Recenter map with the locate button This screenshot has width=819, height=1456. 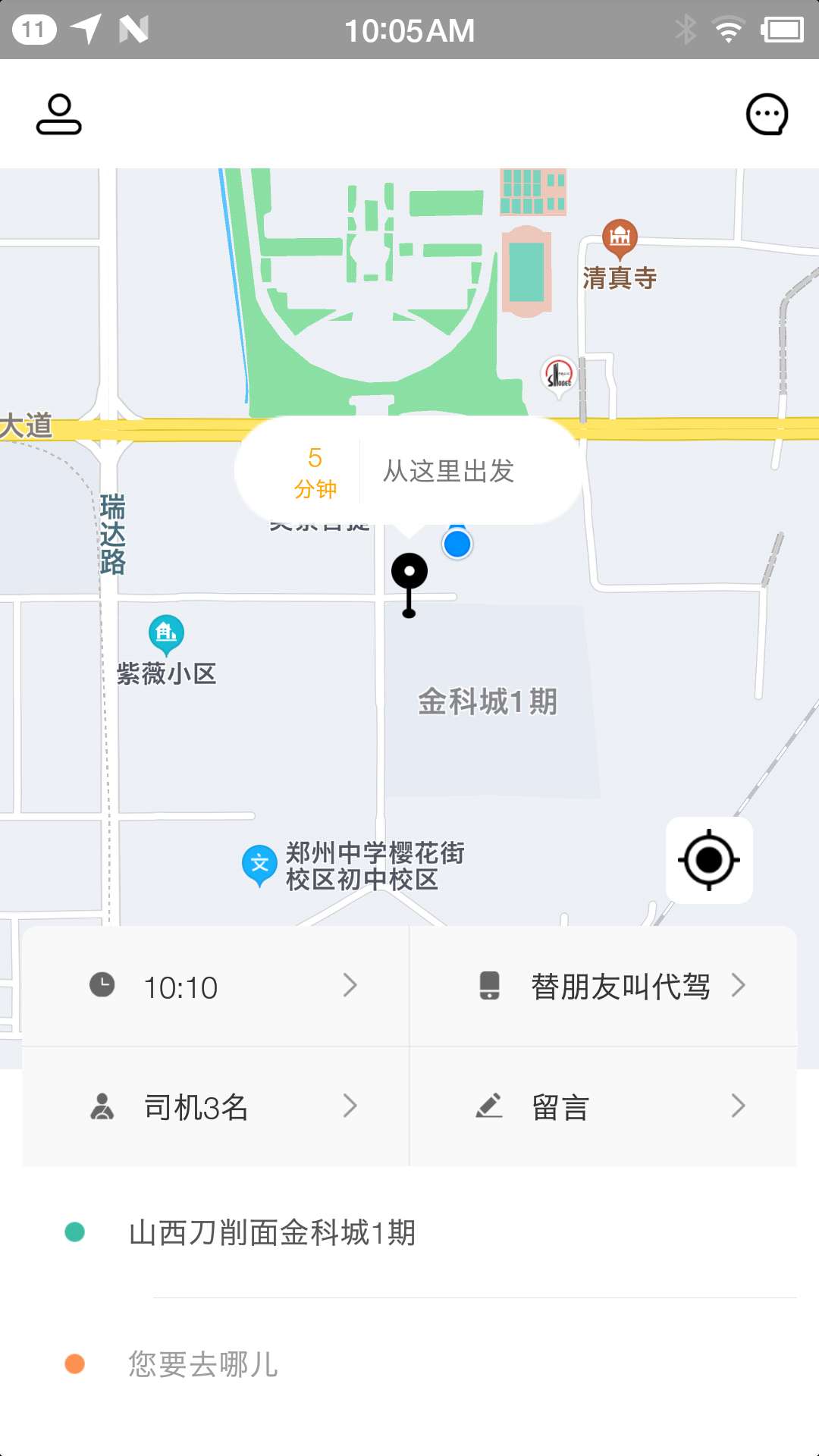pyautogui.click(x=709, y=860)
